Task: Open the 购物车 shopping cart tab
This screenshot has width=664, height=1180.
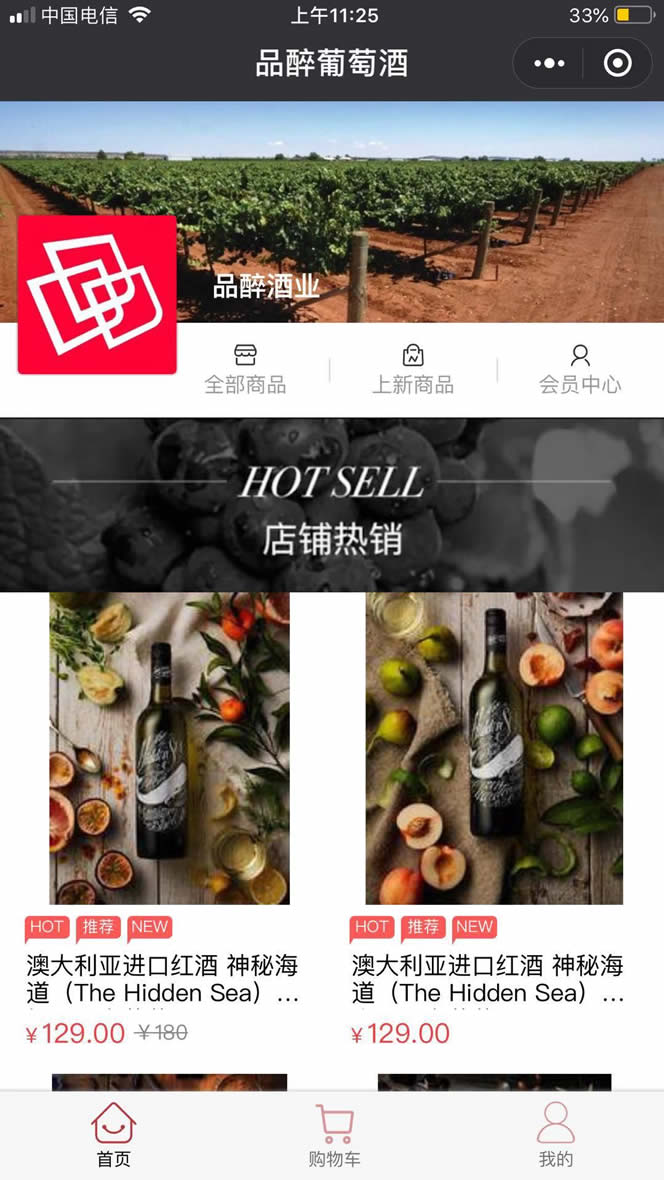Action: click(x=334, y=1135)
